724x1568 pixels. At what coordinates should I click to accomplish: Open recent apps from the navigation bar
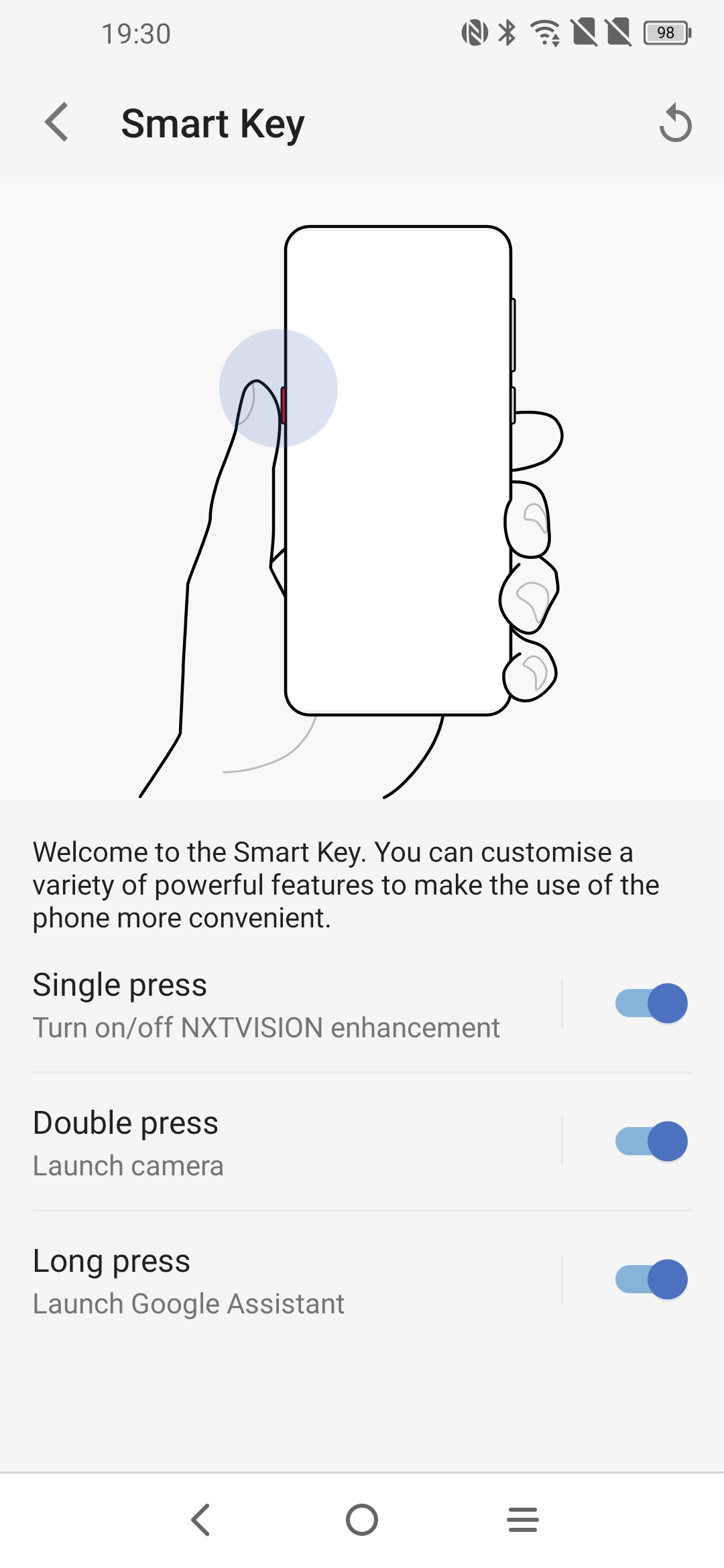tap(523, 1520)
